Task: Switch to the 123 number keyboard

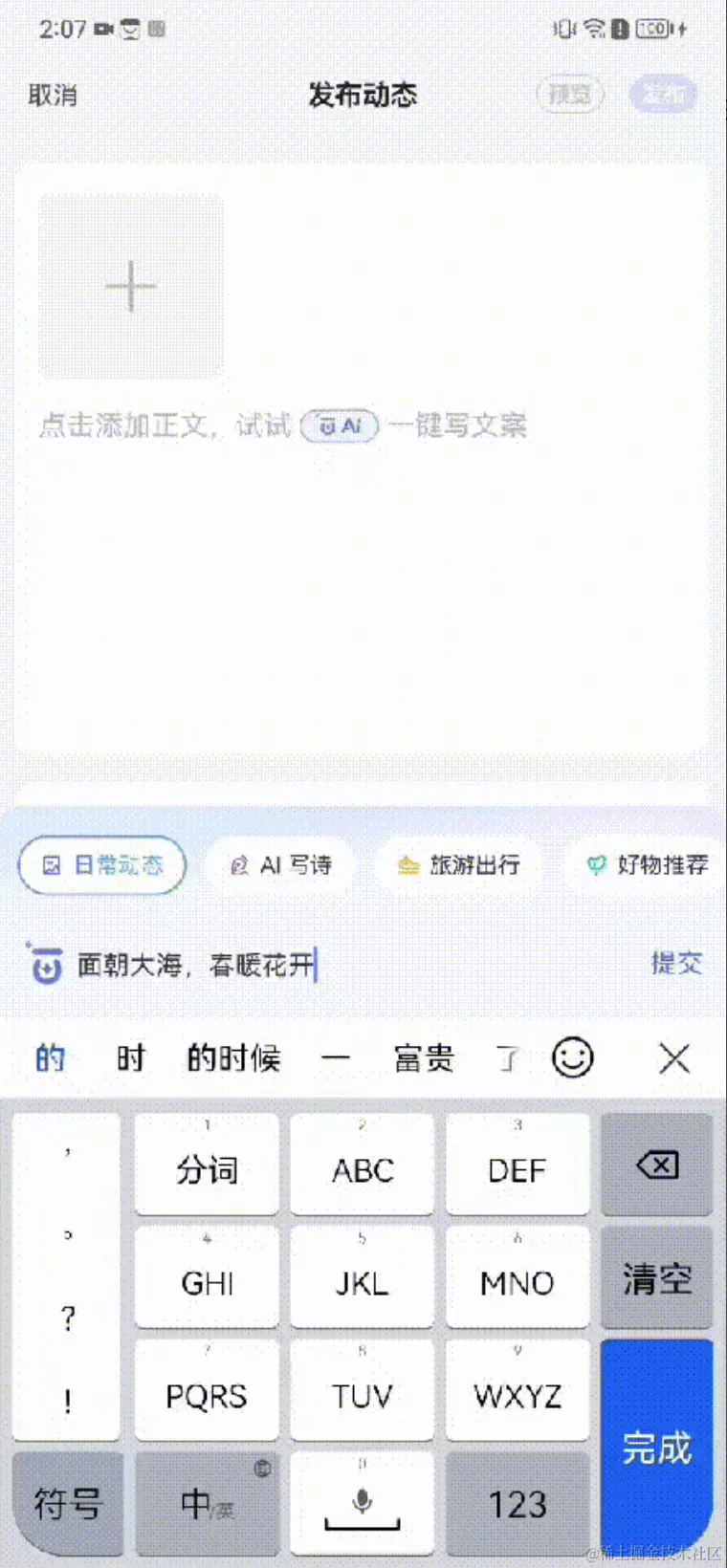Action: tap(518, 1504)
